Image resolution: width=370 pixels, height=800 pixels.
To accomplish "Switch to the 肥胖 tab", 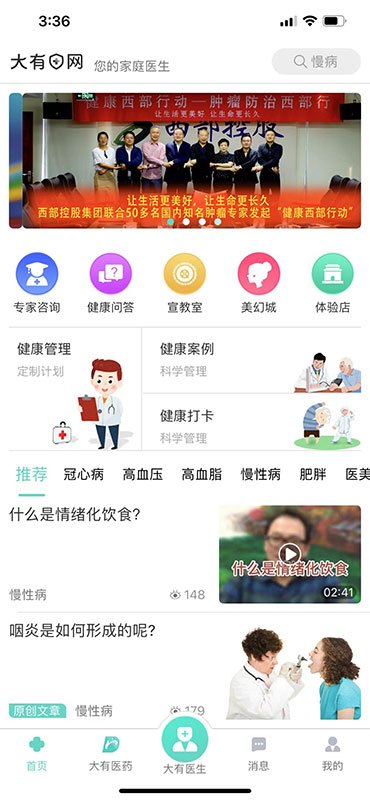I will (x=313, y=475).
